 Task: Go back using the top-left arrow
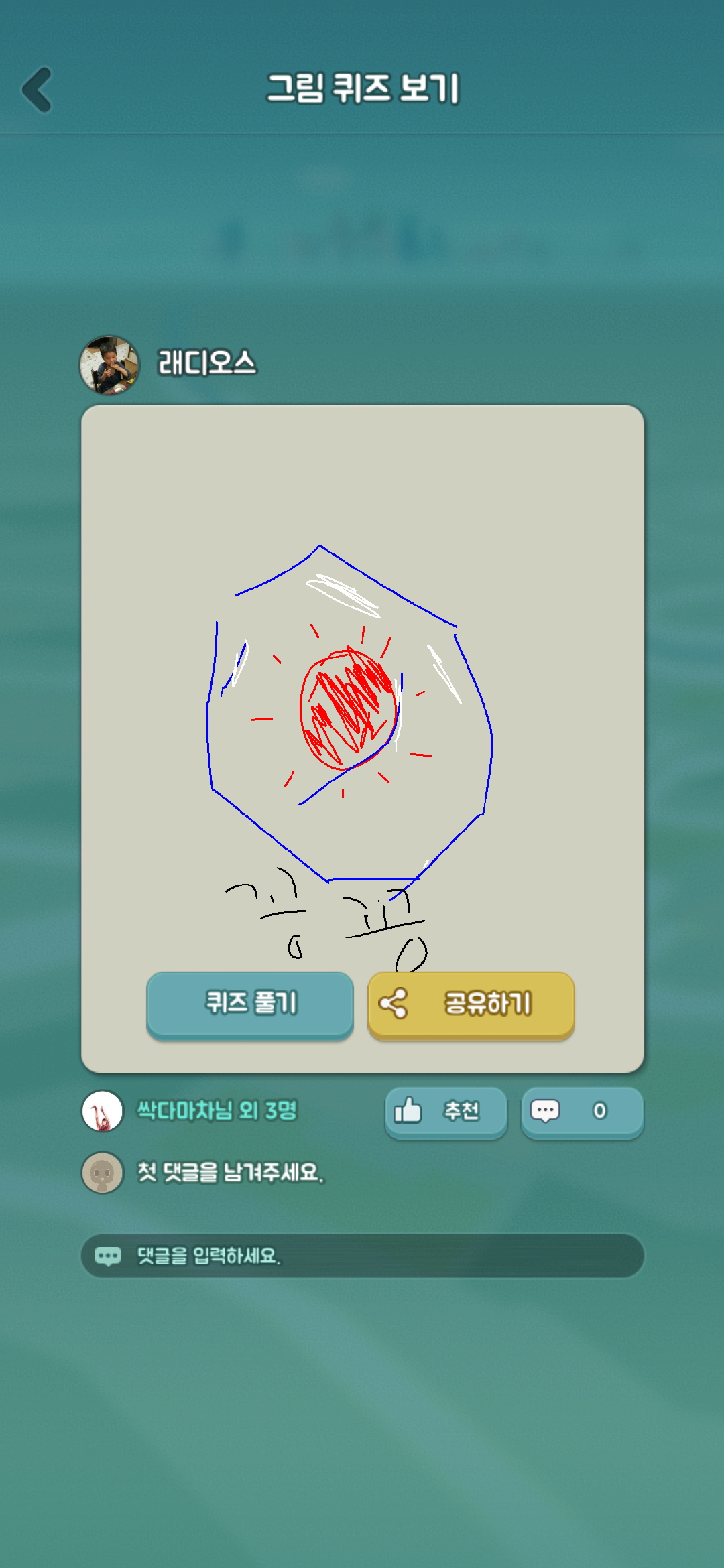point(38,90)
